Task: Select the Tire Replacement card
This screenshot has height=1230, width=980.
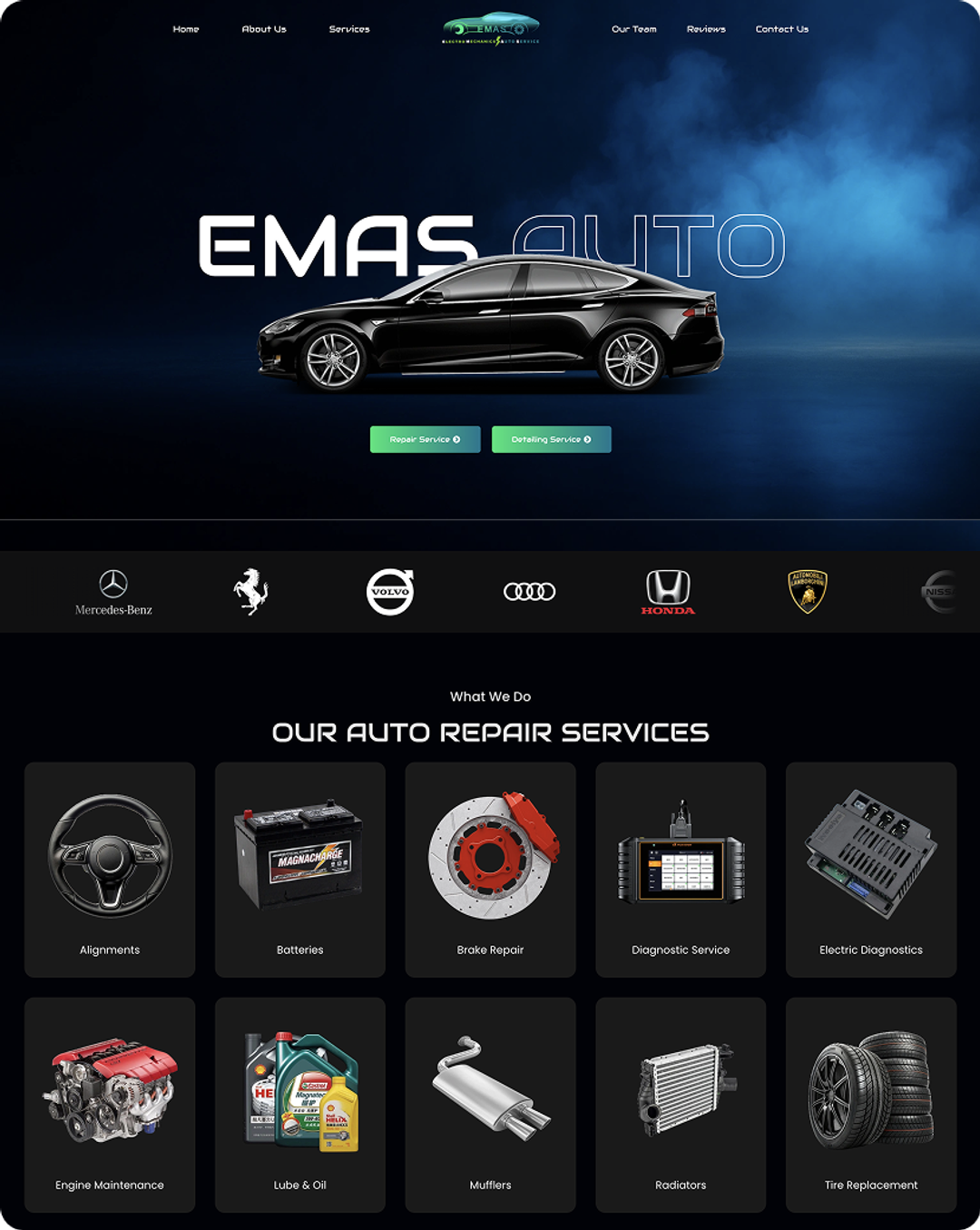Action: click(x=871, y=1105)
